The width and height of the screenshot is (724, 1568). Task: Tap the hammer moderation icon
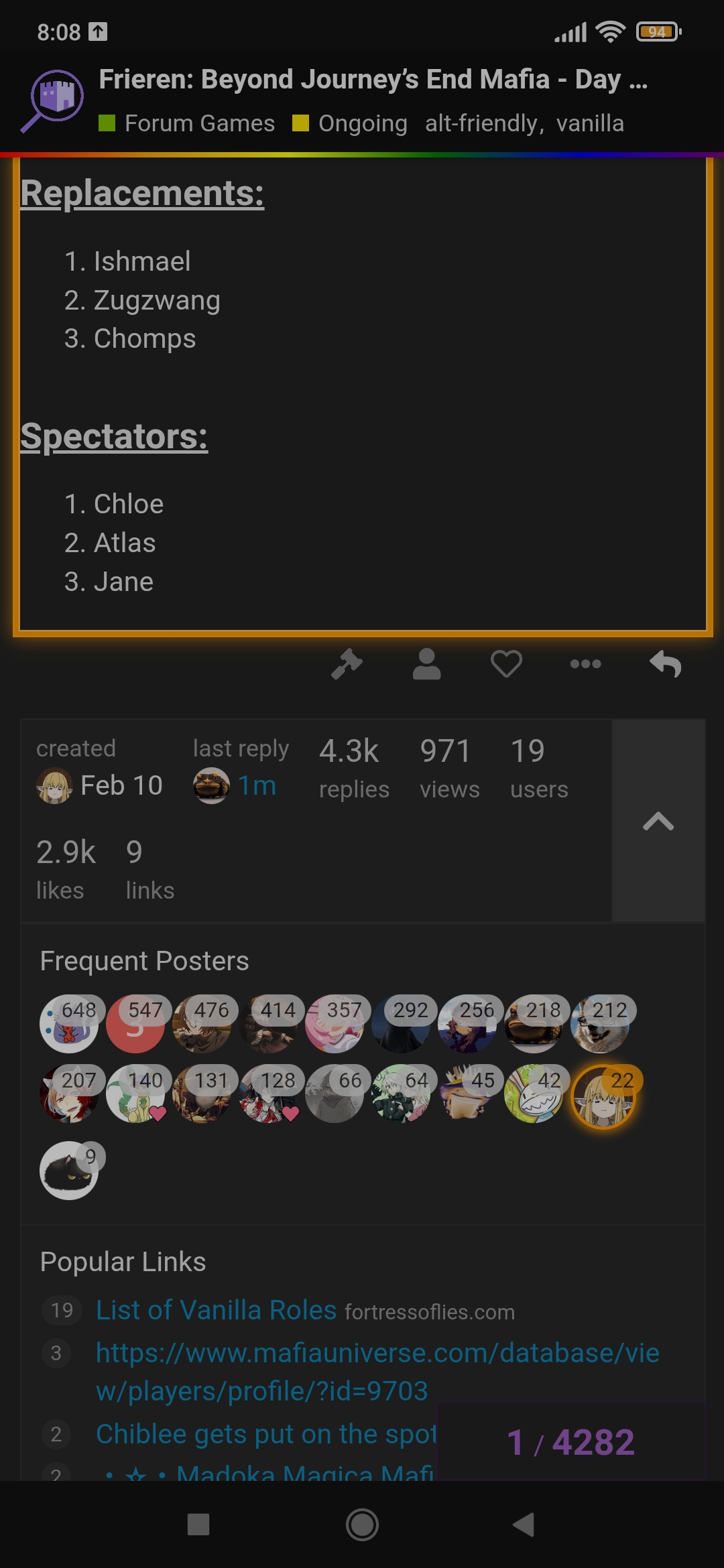[x=347, y=665]
